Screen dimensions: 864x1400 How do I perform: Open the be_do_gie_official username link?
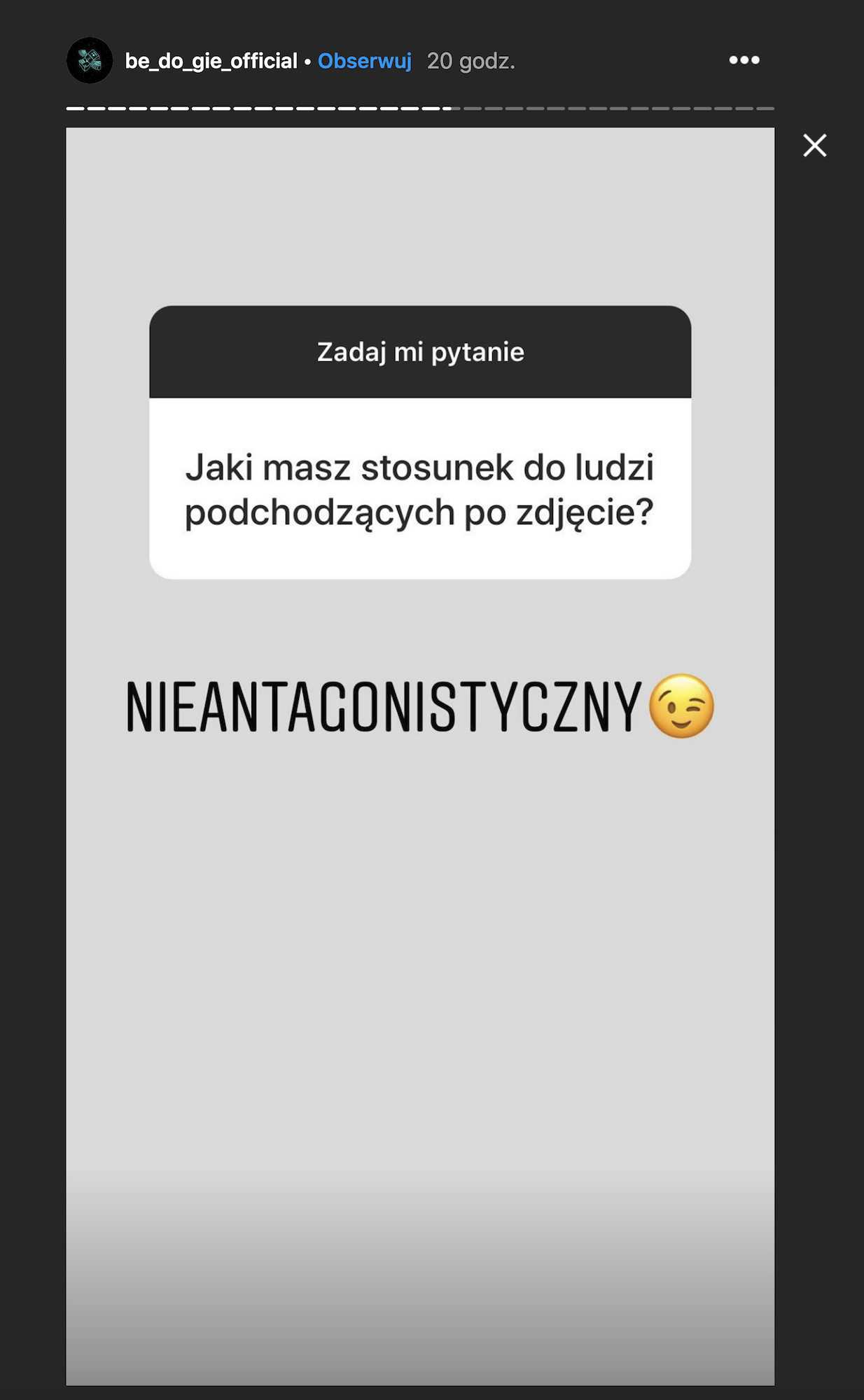pyautogui.click(x=211, y=62)
